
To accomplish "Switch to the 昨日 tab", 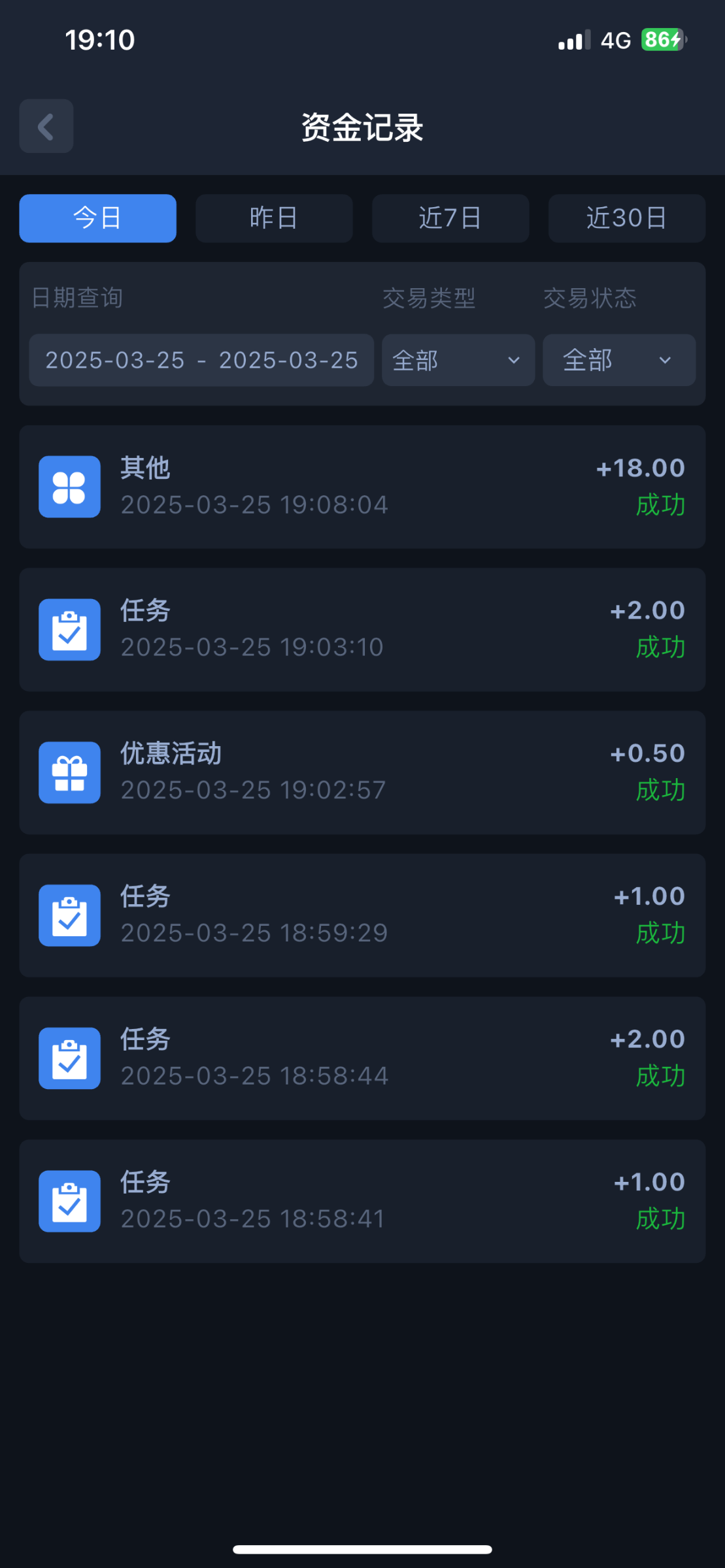I will tap(274, 218).
